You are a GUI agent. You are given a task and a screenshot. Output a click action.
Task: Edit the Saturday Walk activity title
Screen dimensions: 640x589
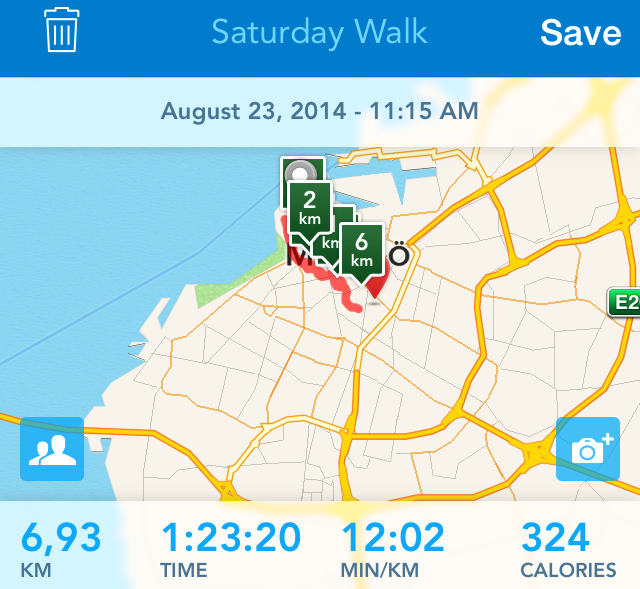coord(320,32)
